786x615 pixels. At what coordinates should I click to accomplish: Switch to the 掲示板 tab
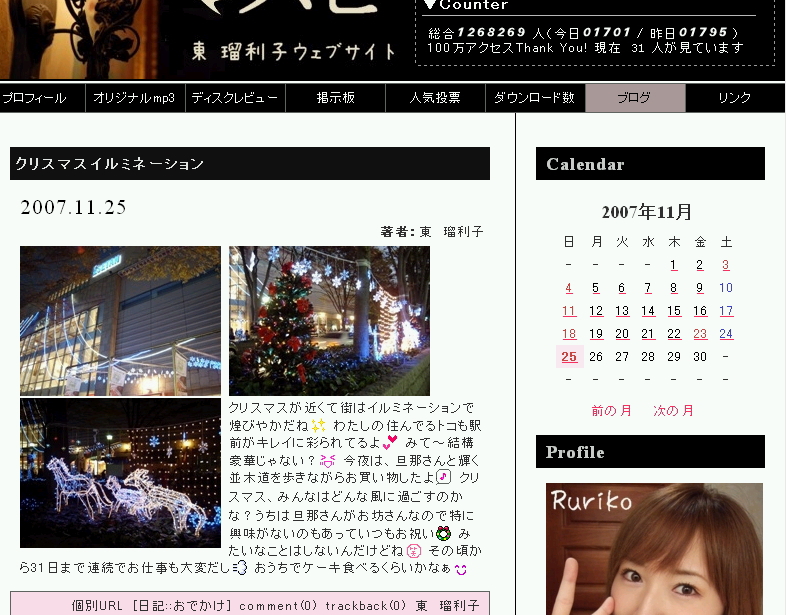(x=335, y=98)
